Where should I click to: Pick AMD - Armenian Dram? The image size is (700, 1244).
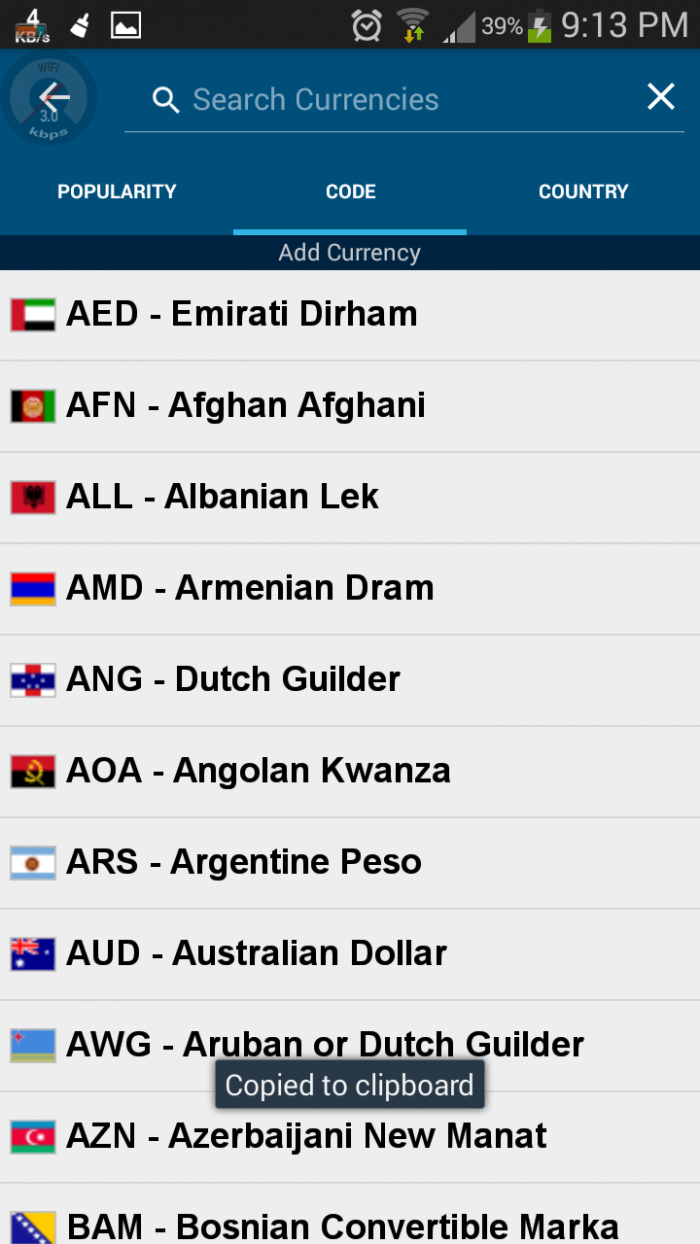[x=350, y=588]
